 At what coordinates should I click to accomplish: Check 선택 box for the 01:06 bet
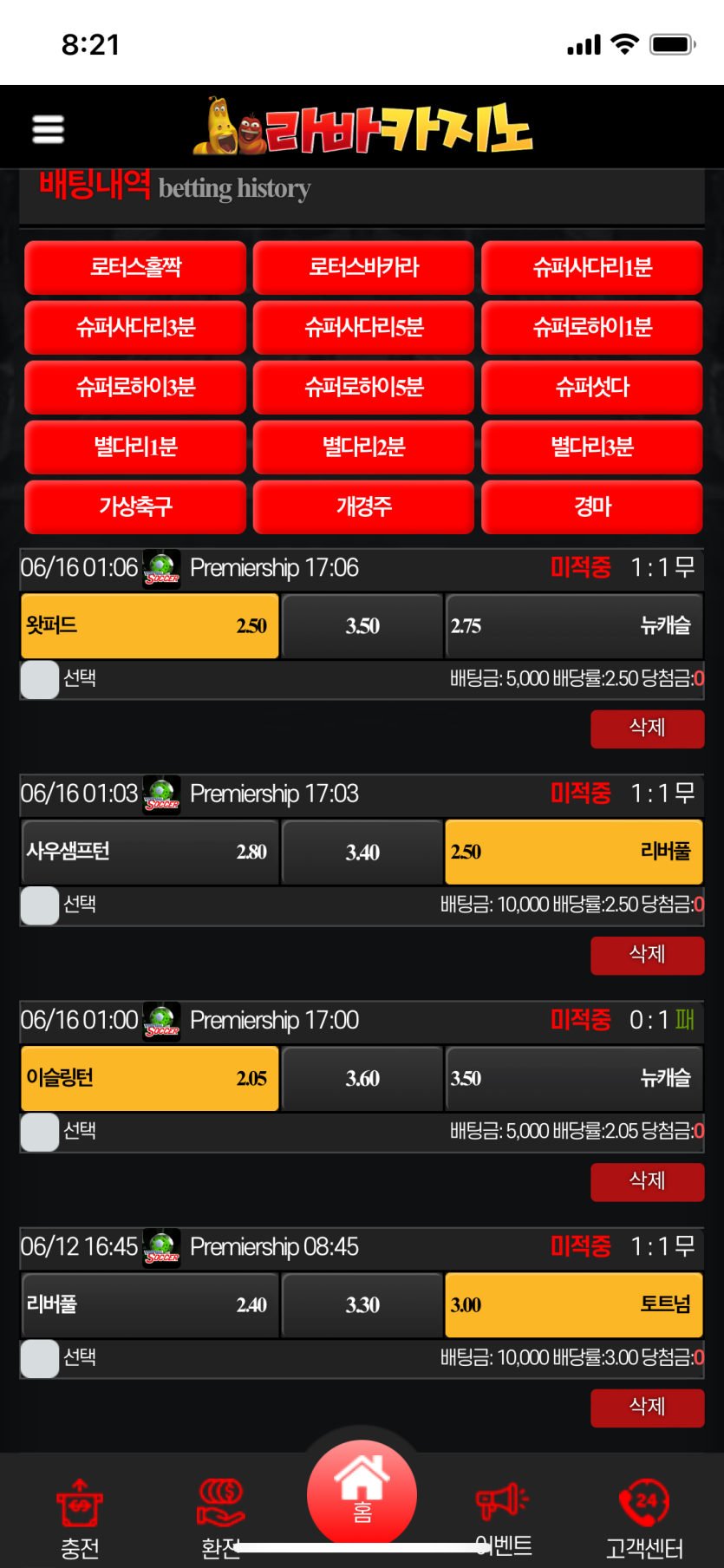coord(40,679)
